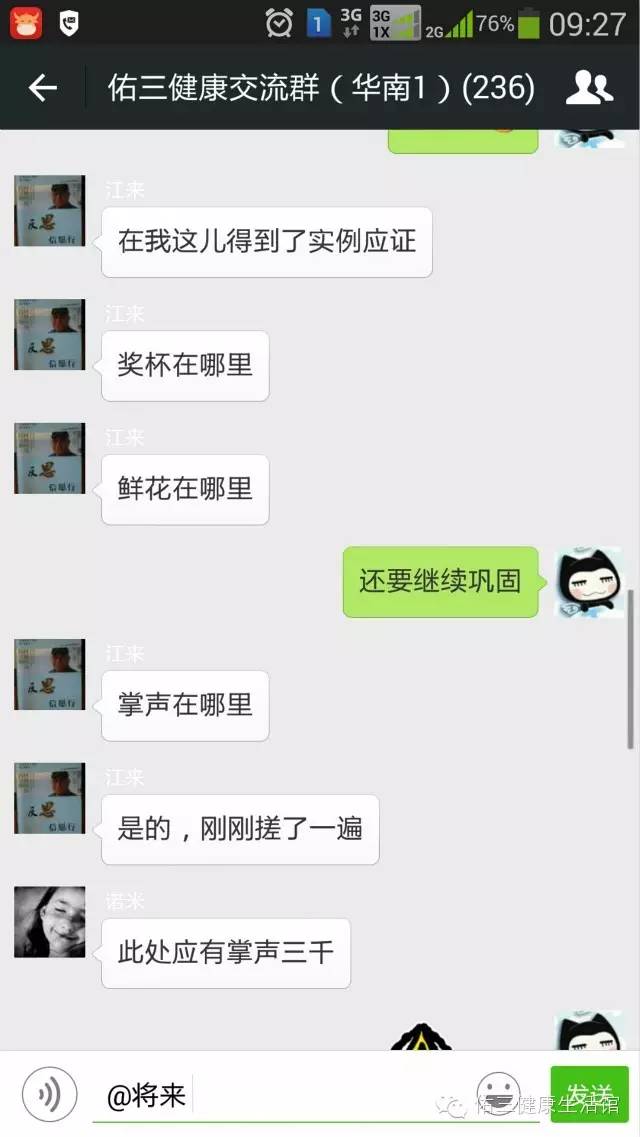Screen dimensions: 640x1137
Task: Switch to voice message input
Action: coord(49,1094)
